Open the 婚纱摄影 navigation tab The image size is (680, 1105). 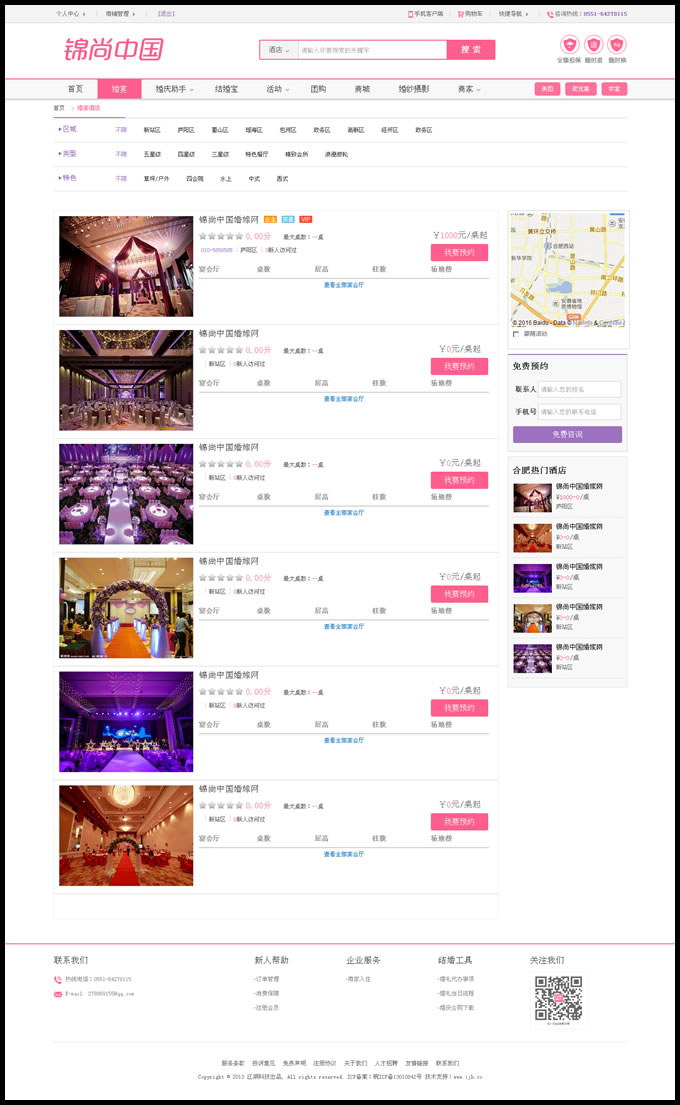tap(414, 89)
